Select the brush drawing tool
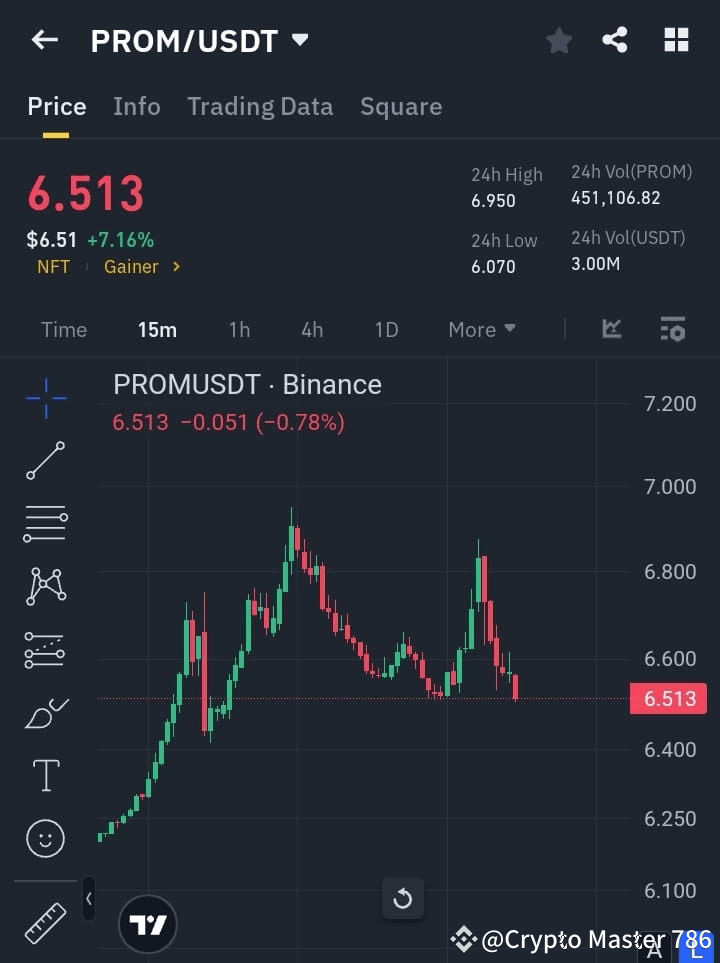This screenshot has width=720, height=963. (45, 712)
